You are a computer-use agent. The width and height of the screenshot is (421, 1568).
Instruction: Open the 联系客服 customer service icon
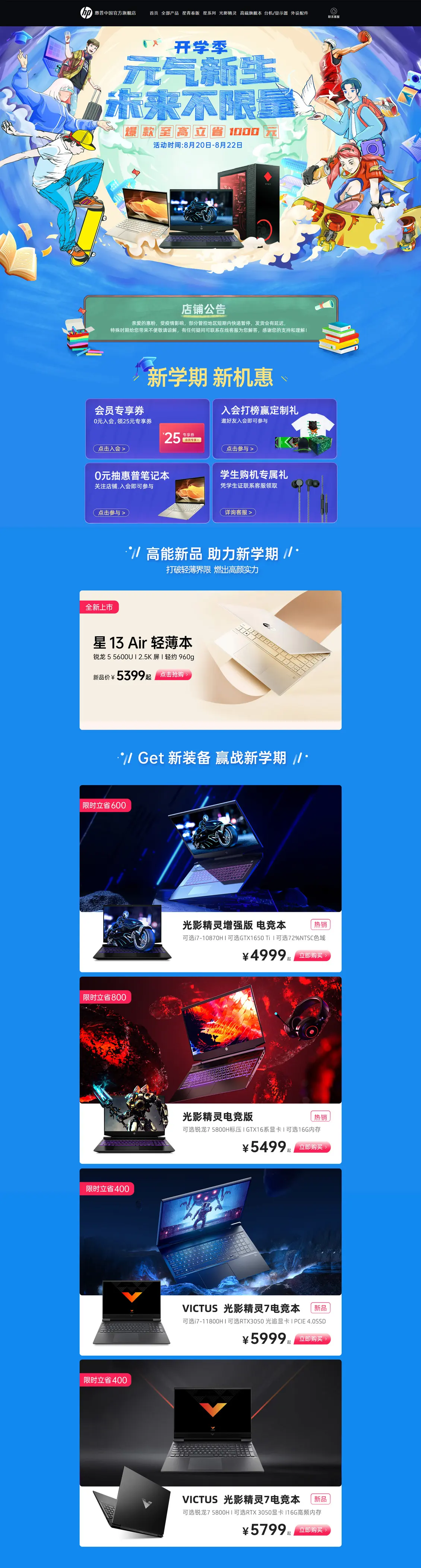tap(333, 12)
